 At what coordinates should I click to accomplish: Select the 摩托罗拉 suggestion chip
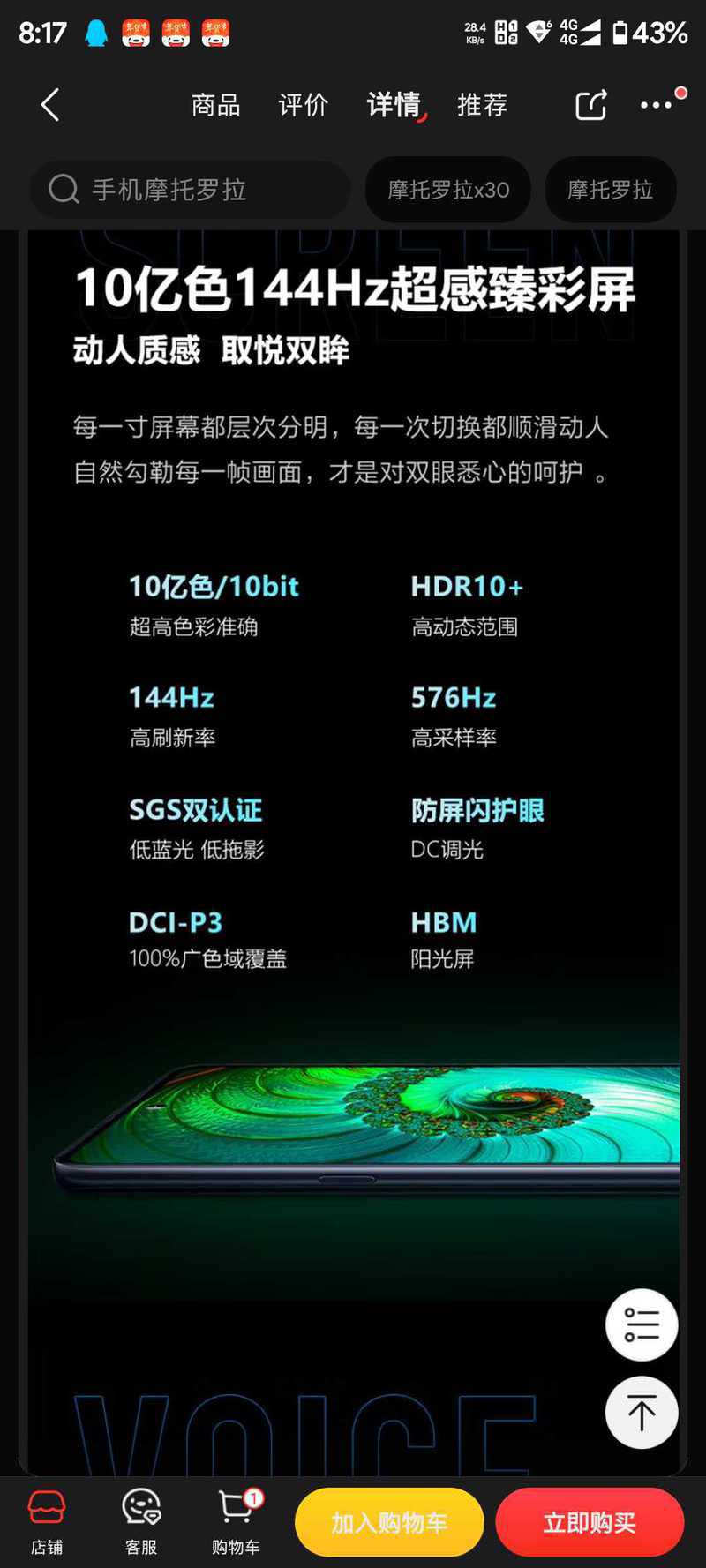(x=611, y=190)
